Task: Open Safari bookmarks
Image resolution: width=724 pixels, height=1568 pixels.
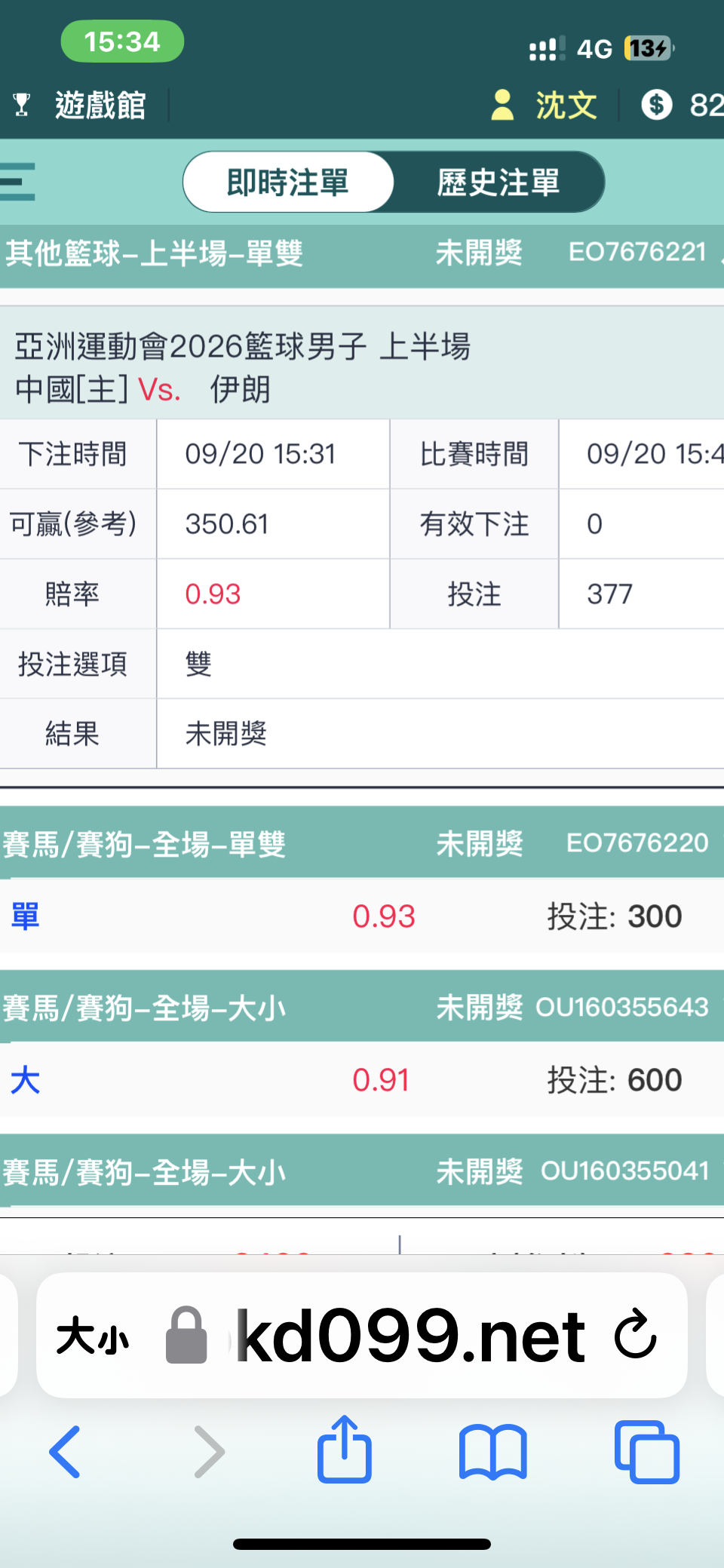Action: (x=493, y=1452)
